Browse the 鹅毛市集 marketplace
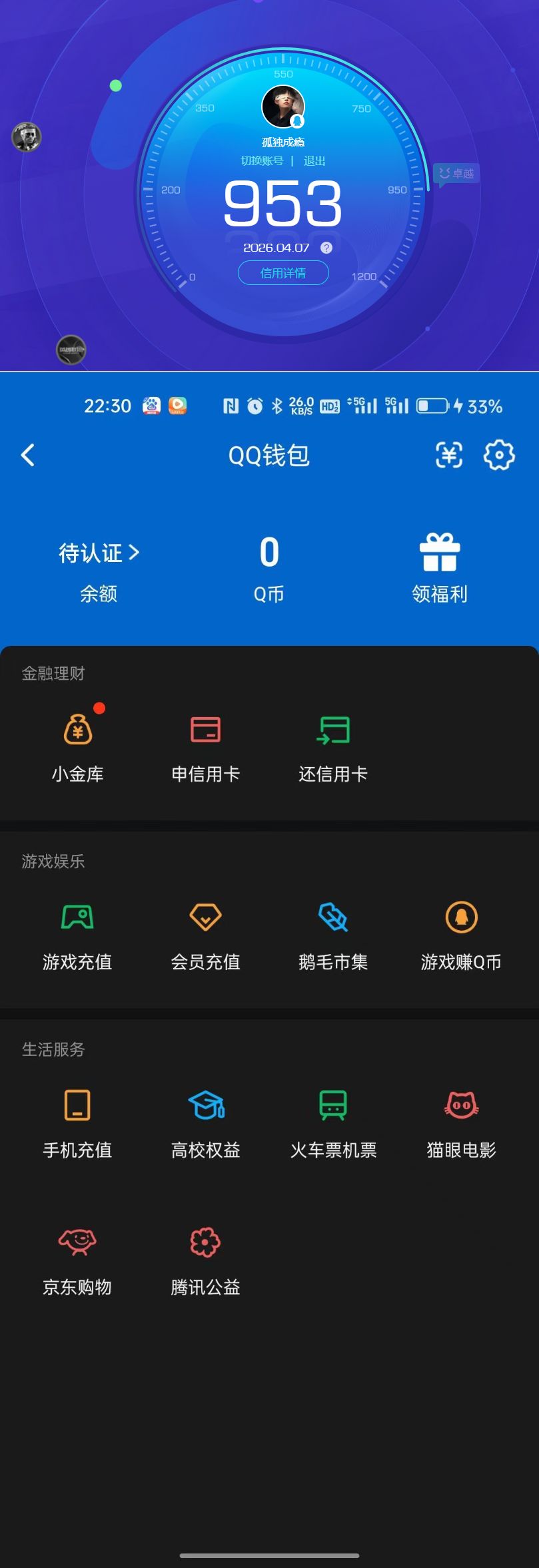The height and width of the screenshot is (1568, 539). (x=332, y=917)
